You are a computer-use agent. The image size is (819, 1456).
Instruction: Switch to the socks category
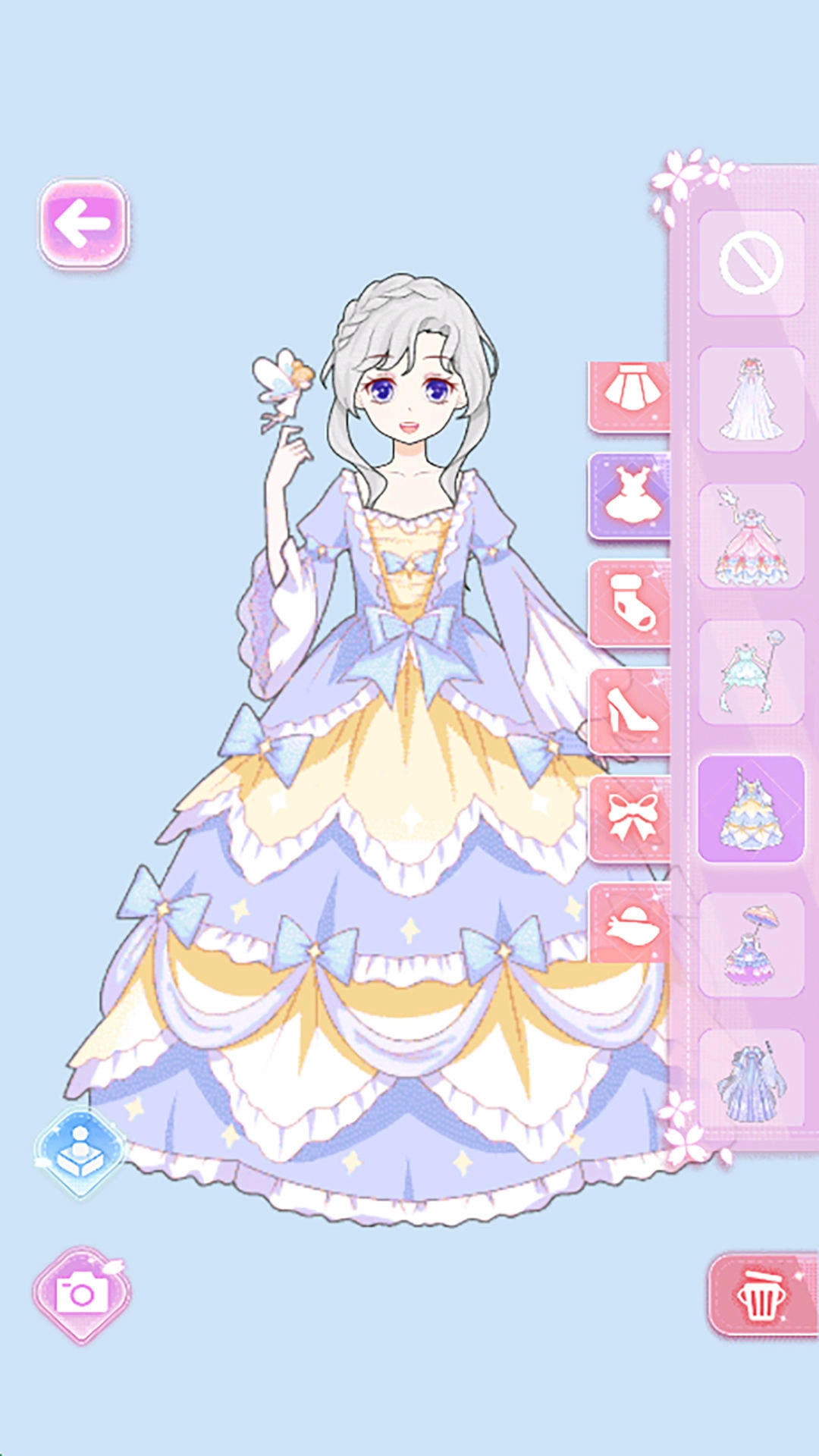click(629, 604)
